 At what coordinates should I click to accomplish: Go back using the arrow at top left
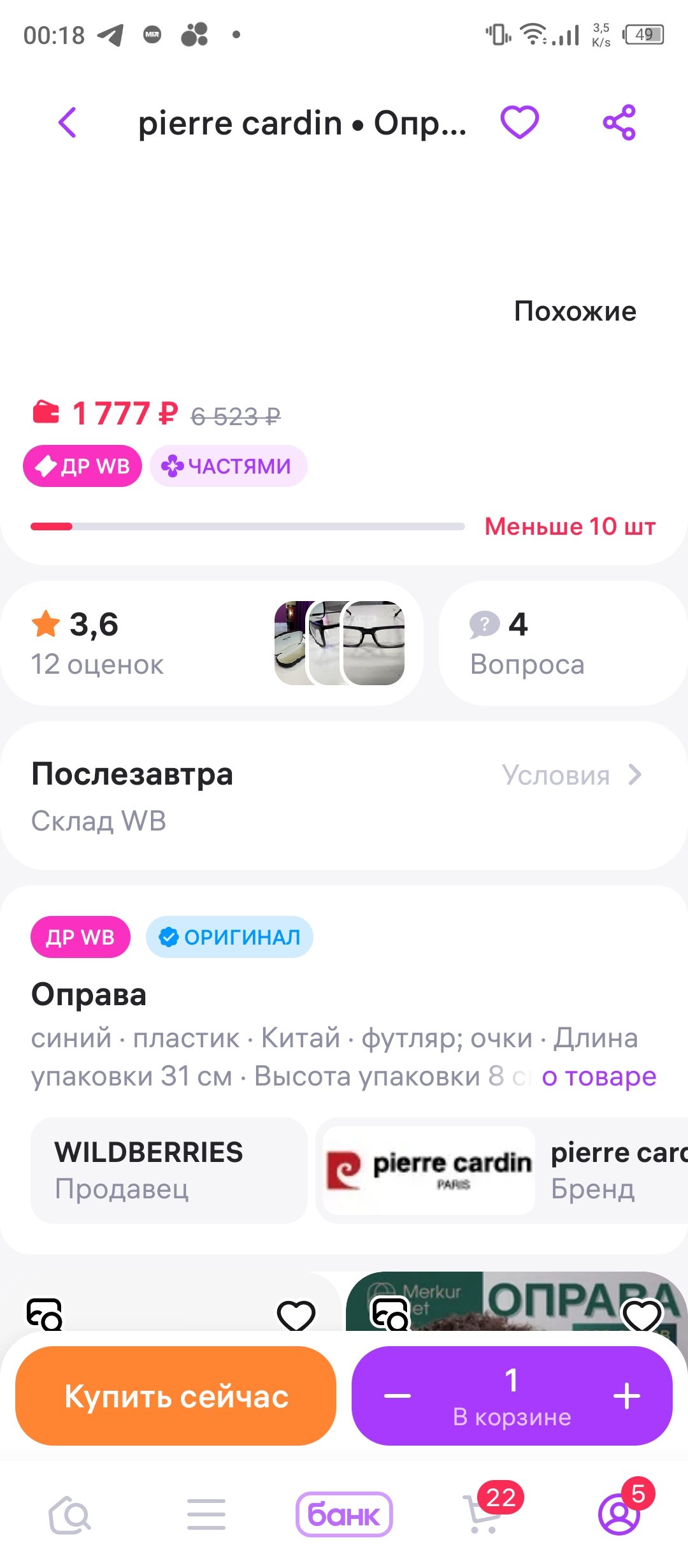68,123
